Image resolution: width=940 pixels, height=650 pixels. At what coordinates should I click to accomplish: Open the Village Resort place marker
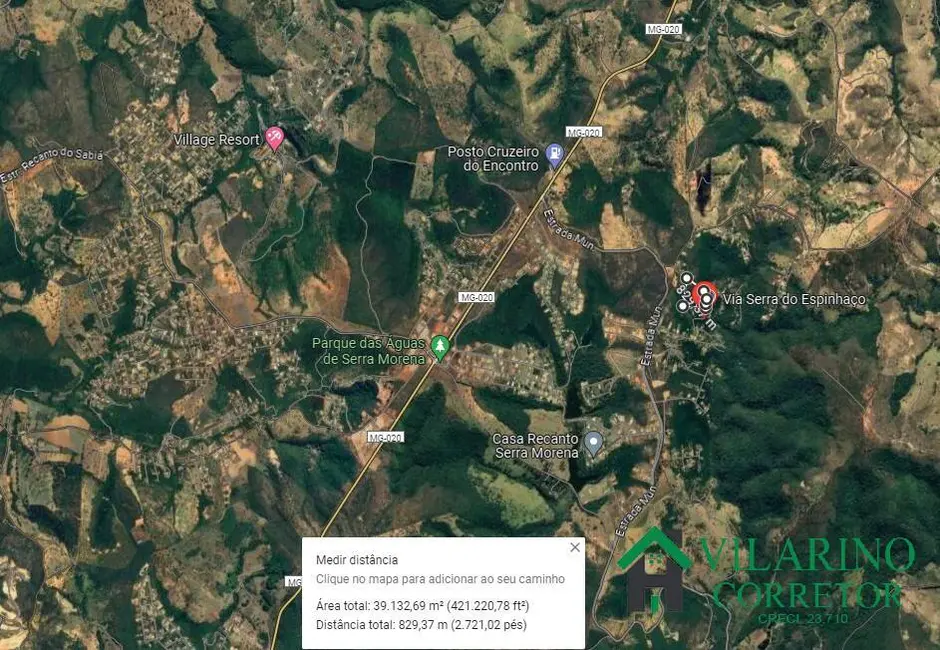[x=274, y=138]
